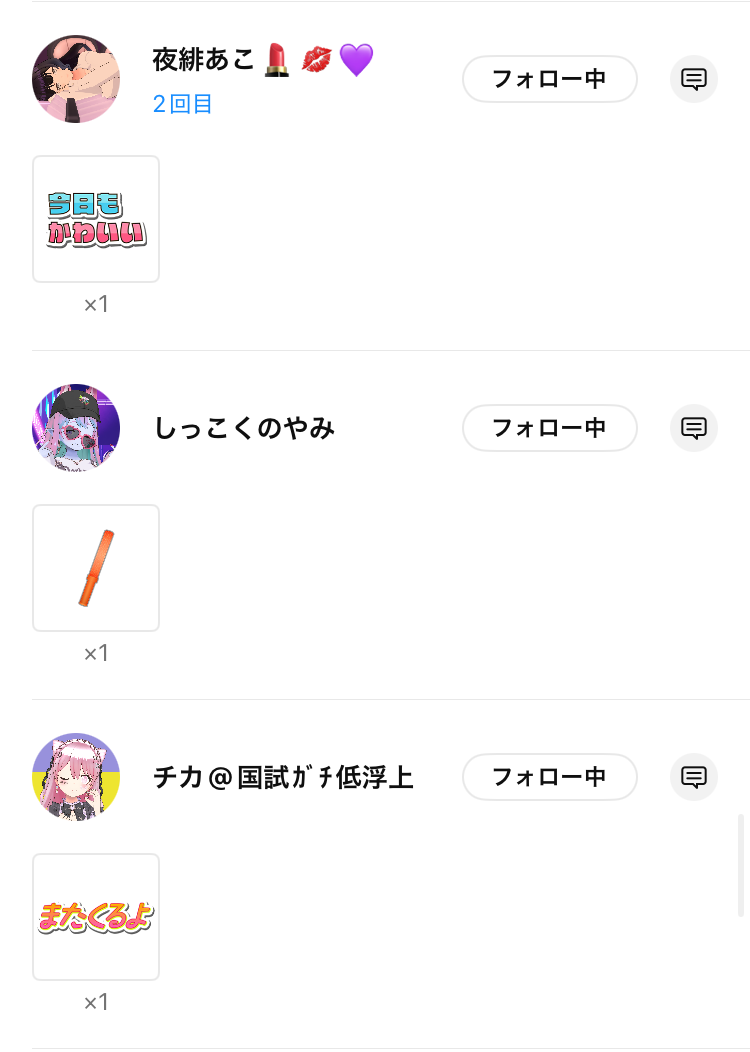Open the またくるよ gift sticker
This screenshot has height=1052, width=750.
coord(96,917)
